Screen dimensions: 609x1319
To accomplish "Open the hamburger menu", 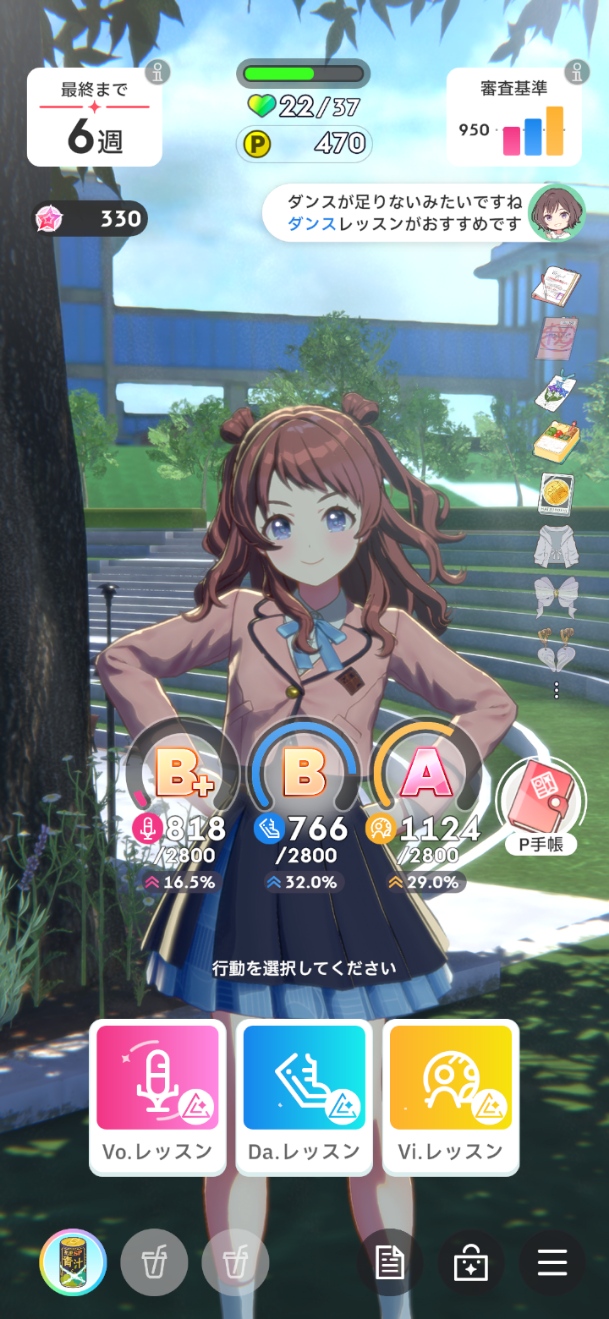I will 552,1262.
